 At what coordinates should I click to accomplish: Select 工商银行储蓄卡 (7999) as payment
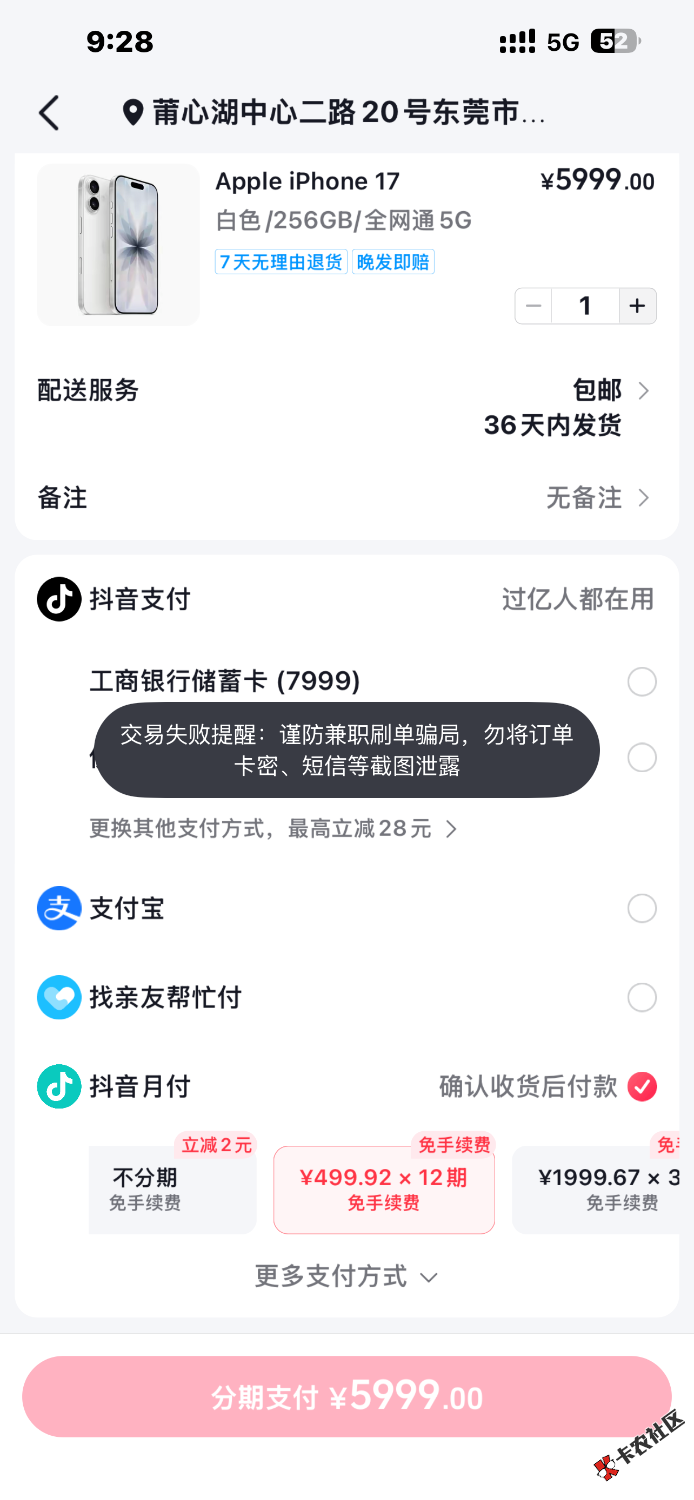(x=641, y=682)
